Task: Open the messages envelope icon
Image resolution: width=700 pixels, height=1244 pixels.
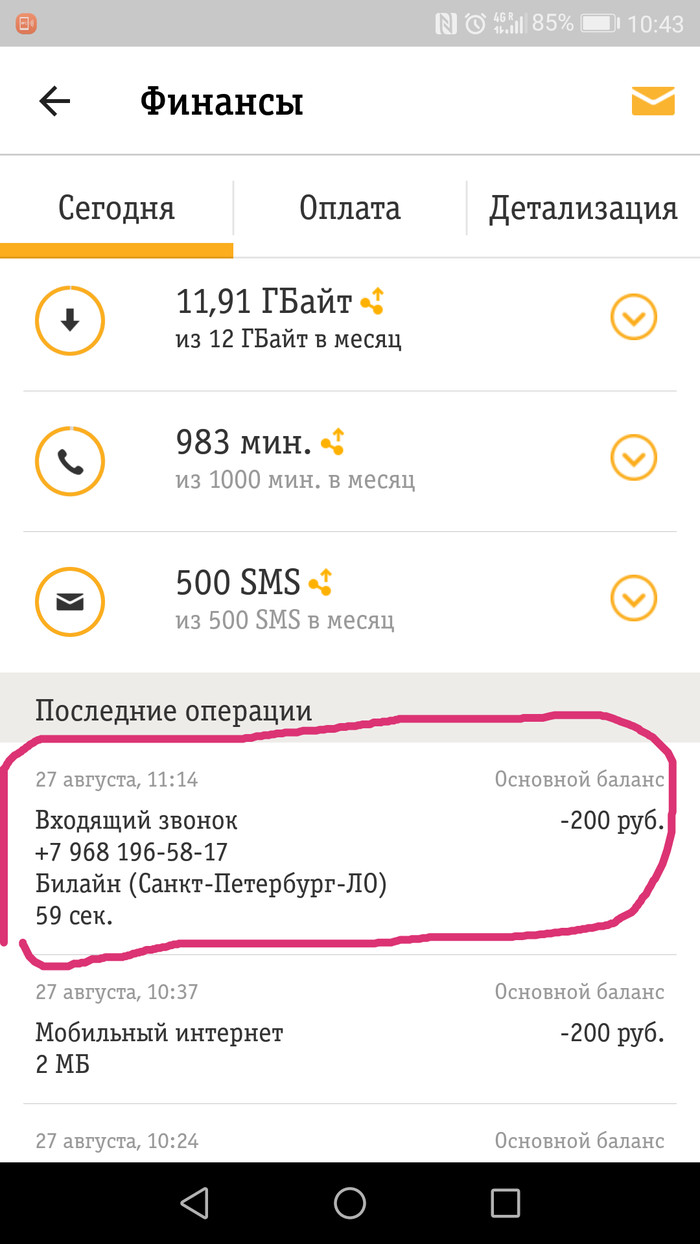Action: click(652, 101)
